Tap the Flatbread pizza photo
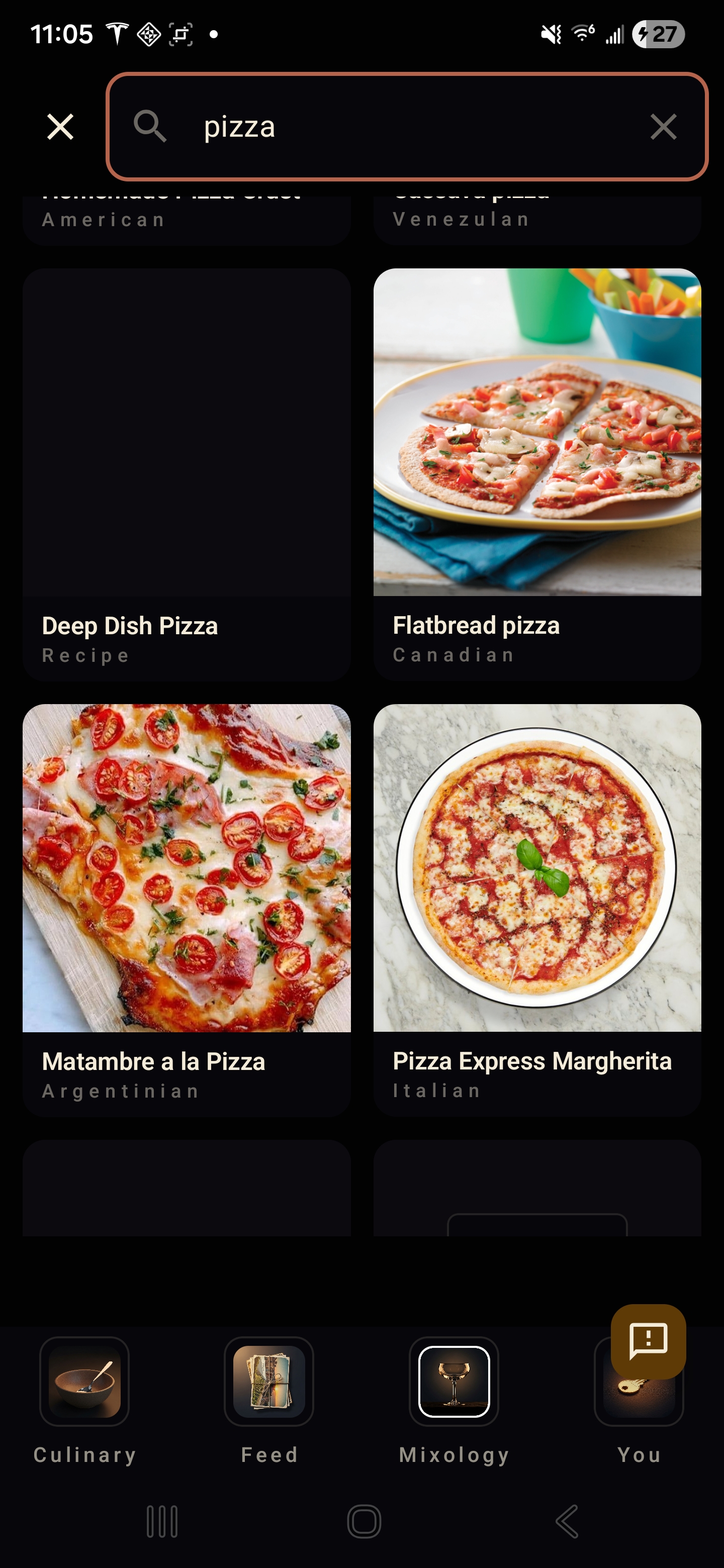This screenshot has height=1568, width=724. (537, 432)
